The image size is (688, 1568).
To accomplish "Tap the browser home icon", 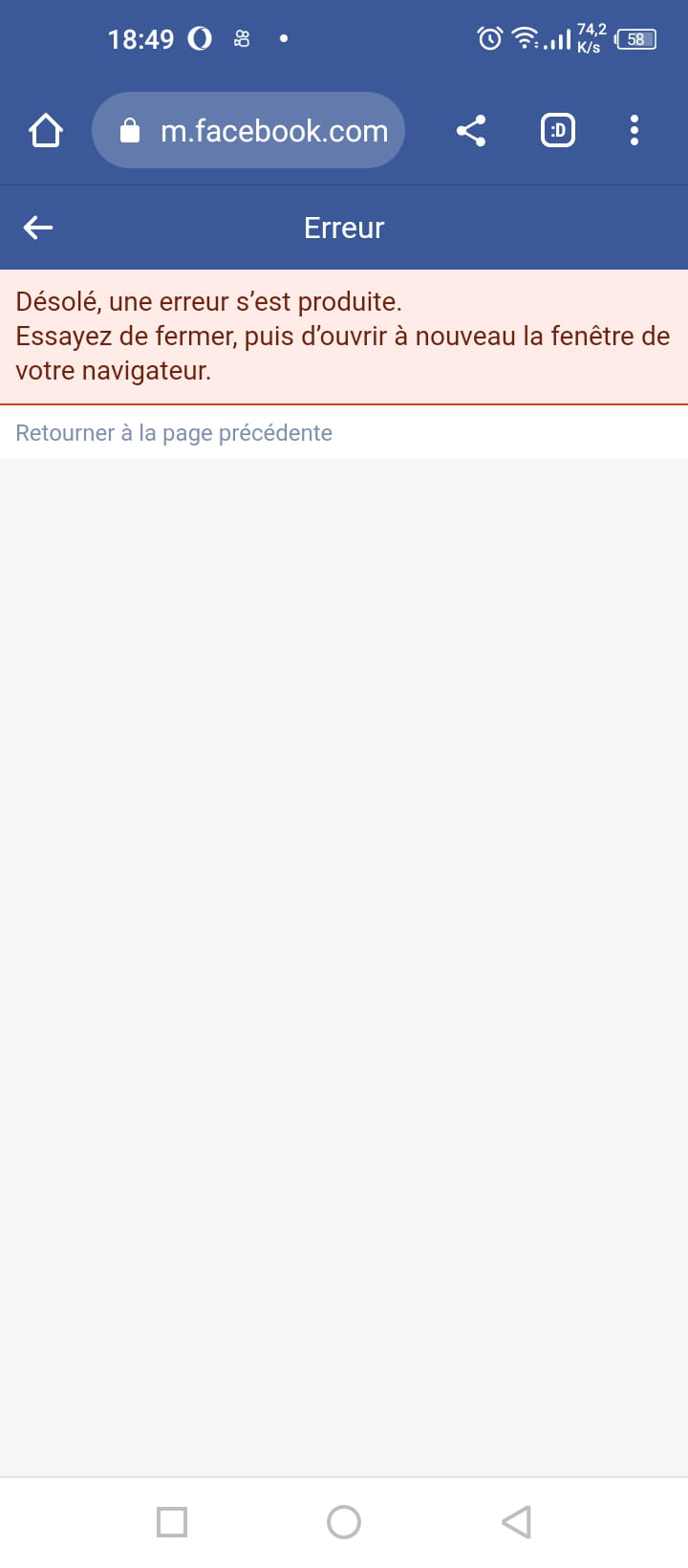I will pos(46,130).
